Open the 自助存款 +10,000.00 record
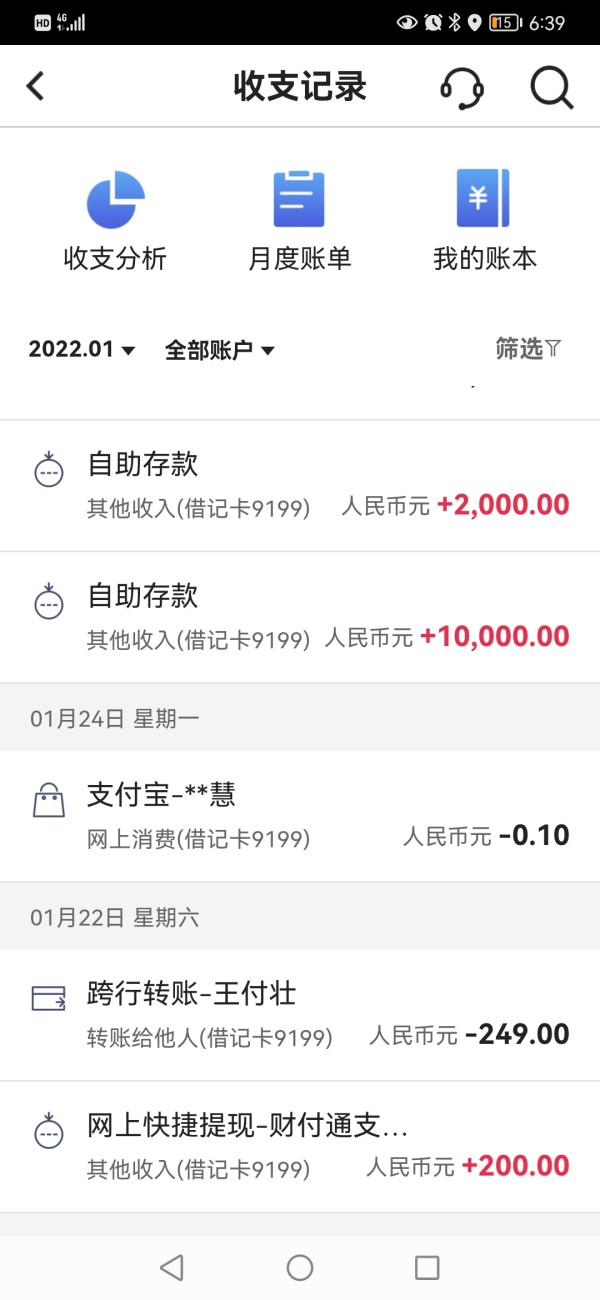This screenshot has width=600, height=1300. (x=300, y=618)
